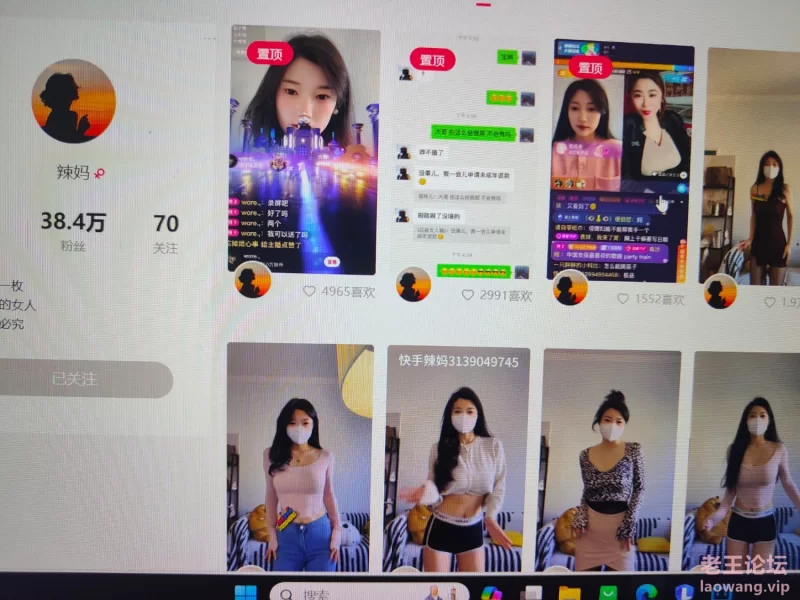800x600 pixels.
Task: Click the taskbar 搜索 search box
Action: pyautogui.click(x=340, y=593)
